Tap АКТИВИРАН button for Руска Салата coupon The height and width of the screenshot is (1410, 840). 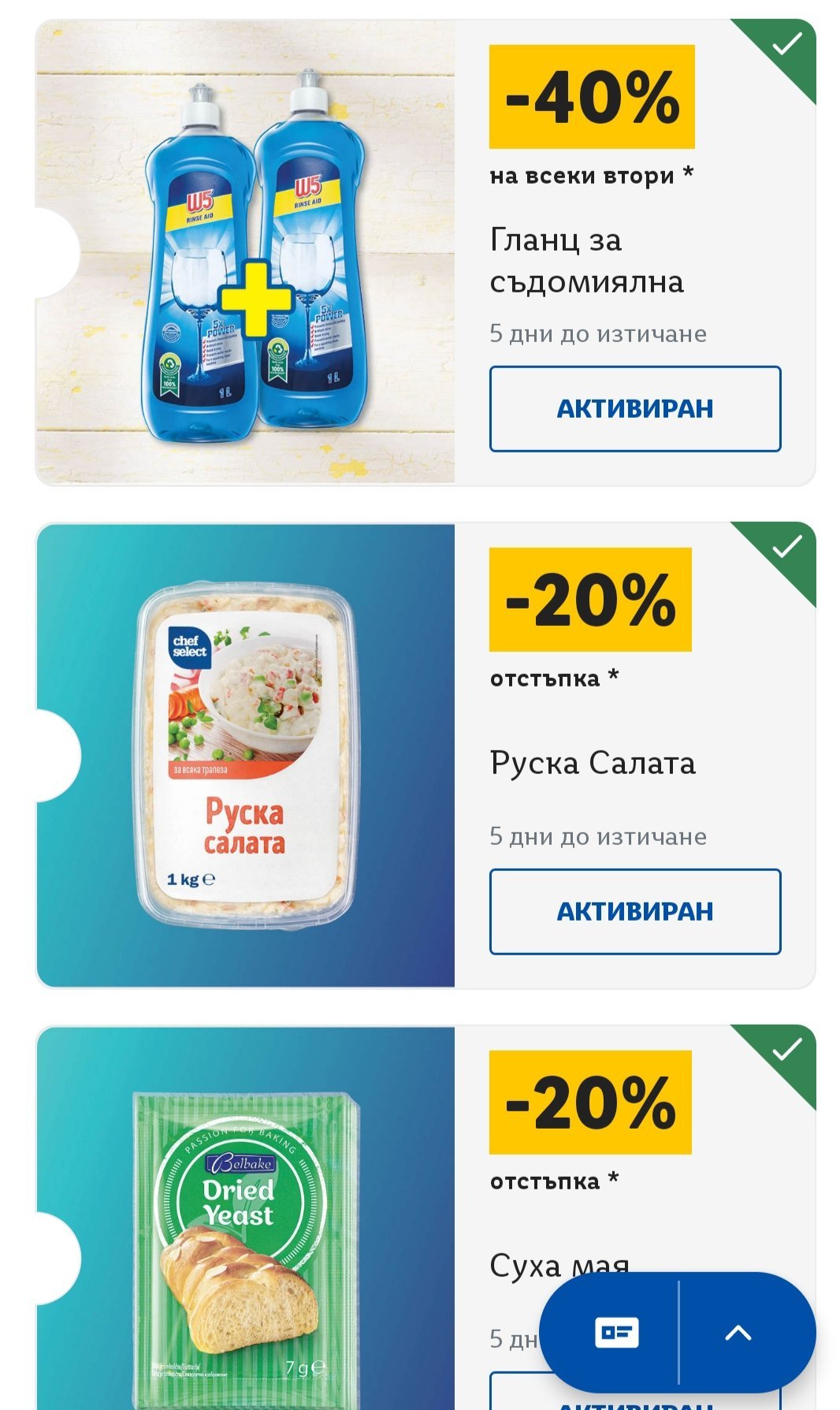point(634,911)
